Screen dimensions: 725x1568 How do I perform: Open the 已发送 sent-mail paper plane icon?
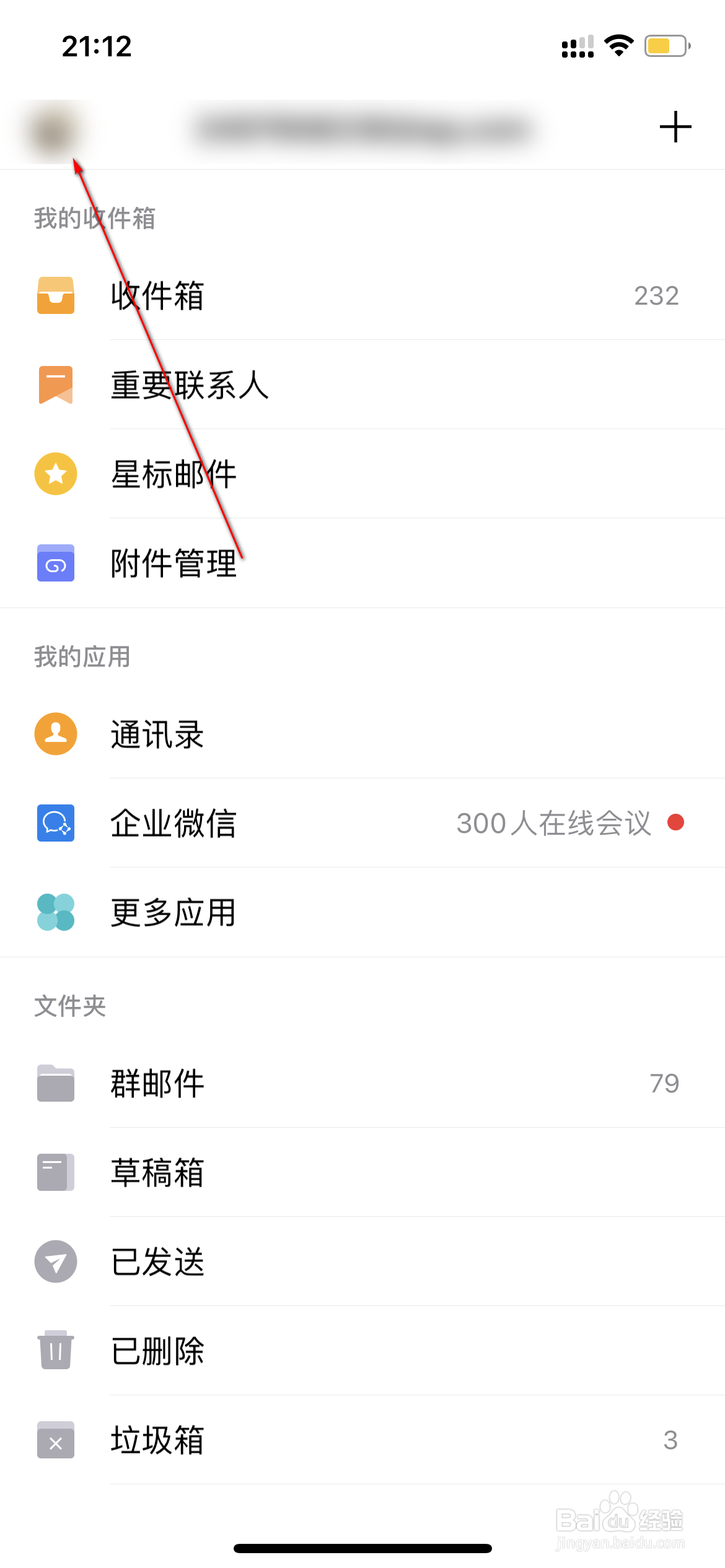(55, 1262)
